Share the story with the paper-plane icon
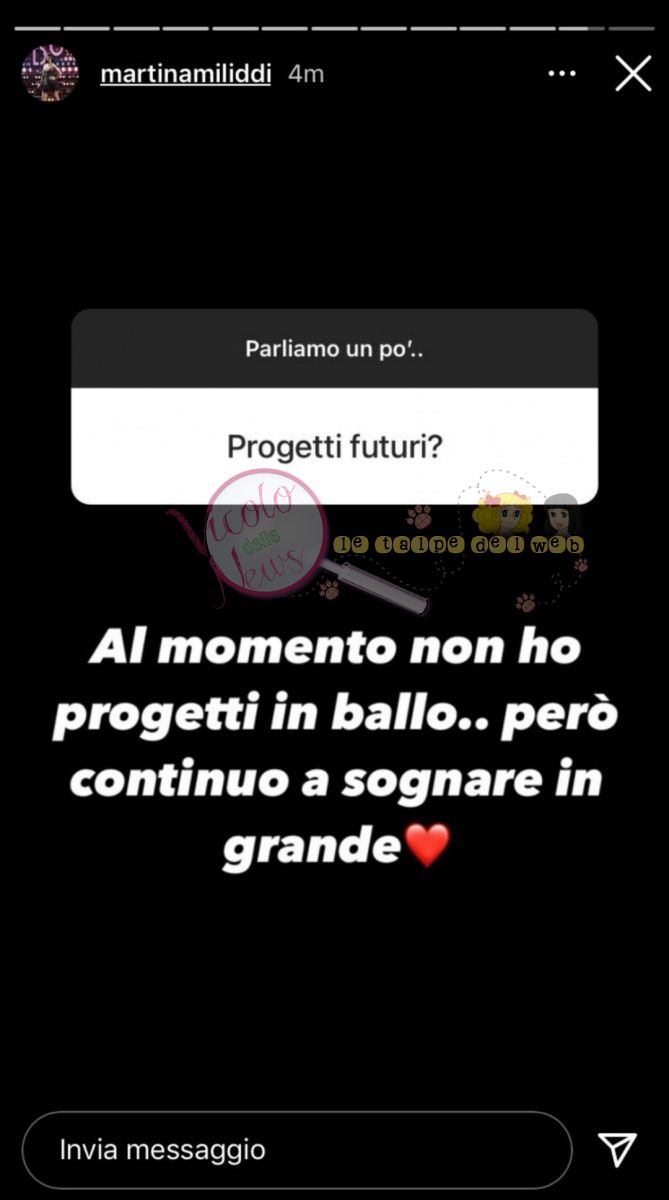669x1200 pixels. 617,1149
